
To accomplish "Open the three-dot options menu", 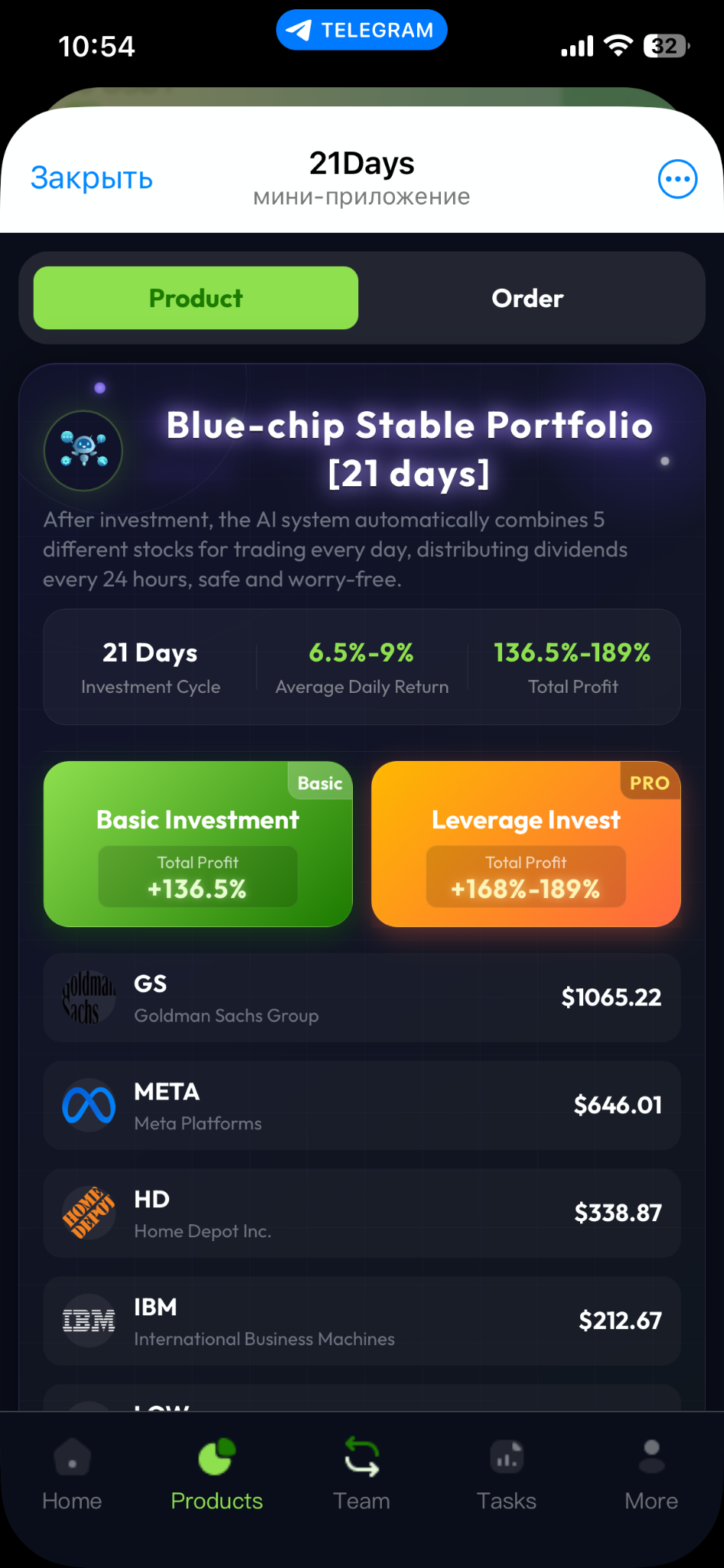I will point(677,179).
